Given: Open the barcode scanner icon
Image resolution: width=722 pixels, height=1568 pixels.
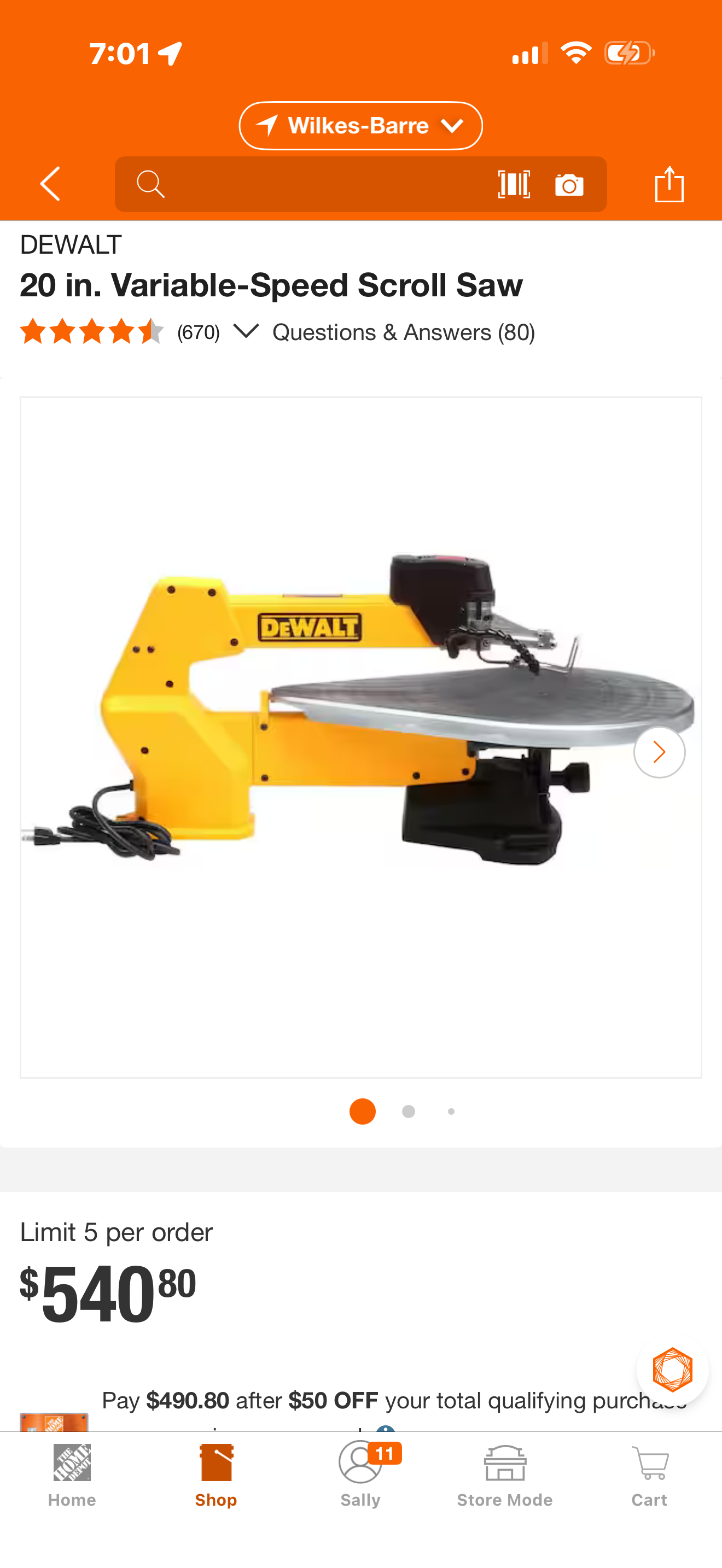Looking at the screenshot, I should (x=514, y=184).
